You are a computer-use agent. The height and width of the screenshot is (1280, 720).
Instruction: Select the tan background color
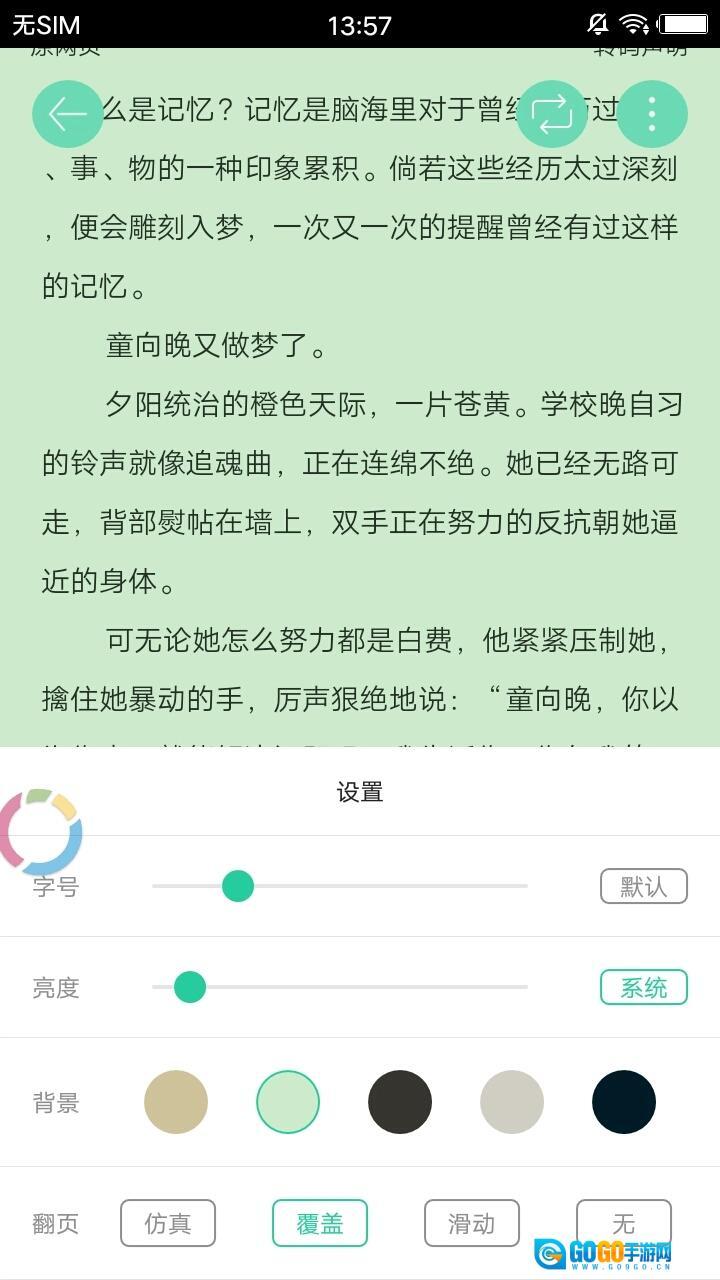[x=176, y=1102]
